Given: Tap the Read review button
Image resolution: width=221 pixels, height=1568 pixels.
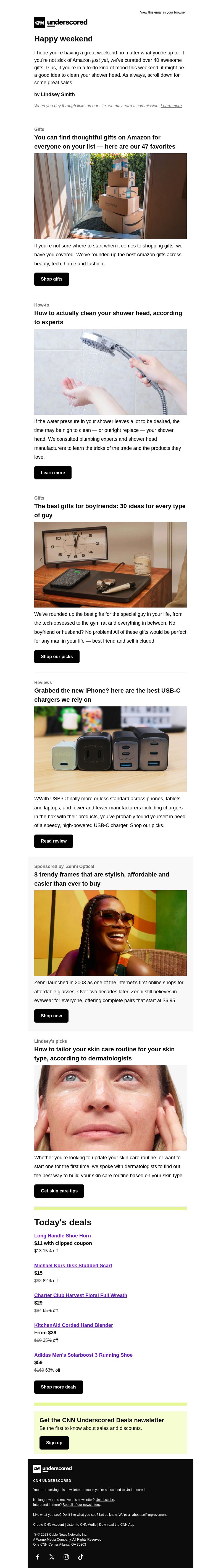Looking at the screenshot, I should (54, 841).
